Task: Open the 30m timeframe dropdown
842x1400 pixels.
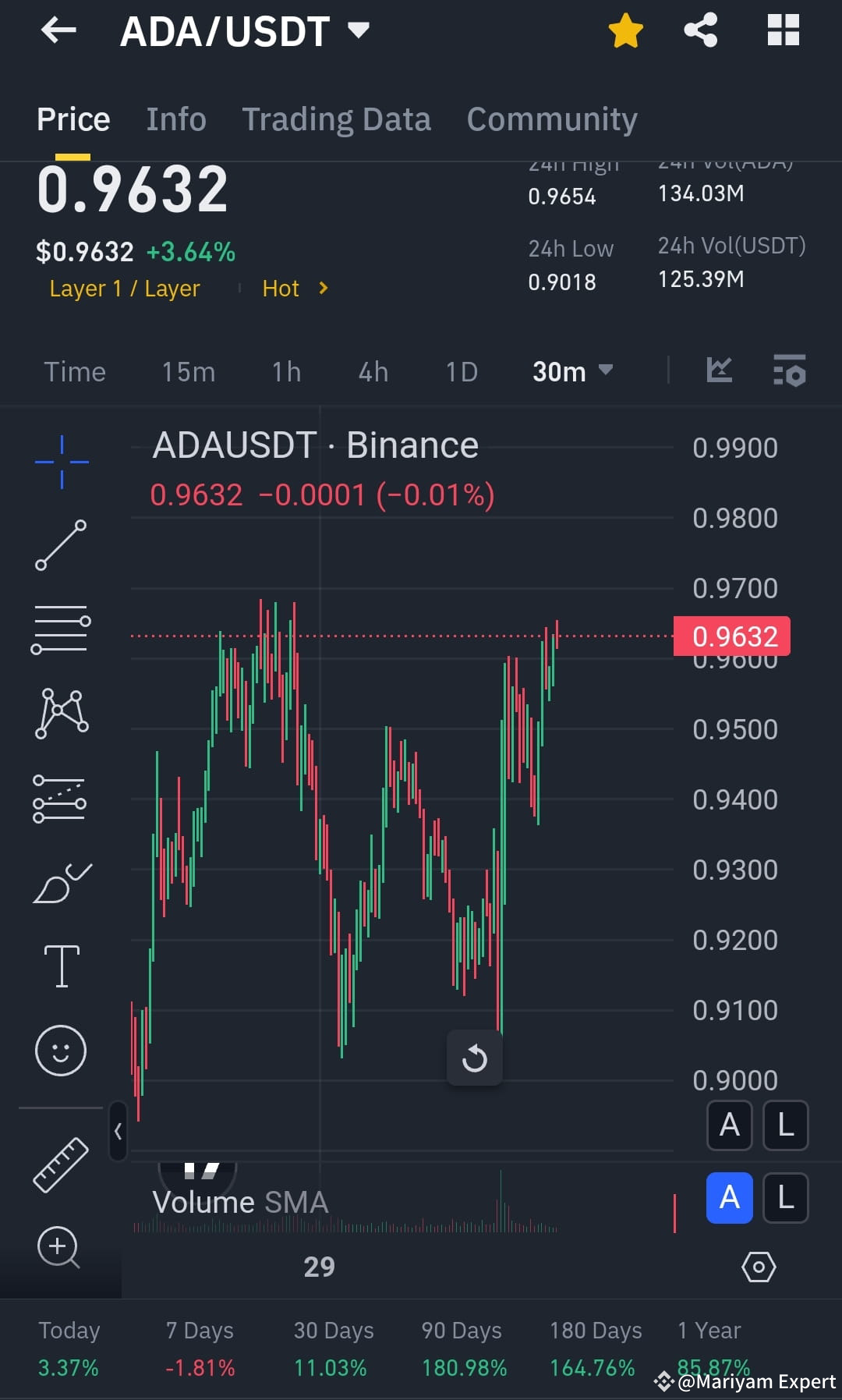Action: click(573, 372)
